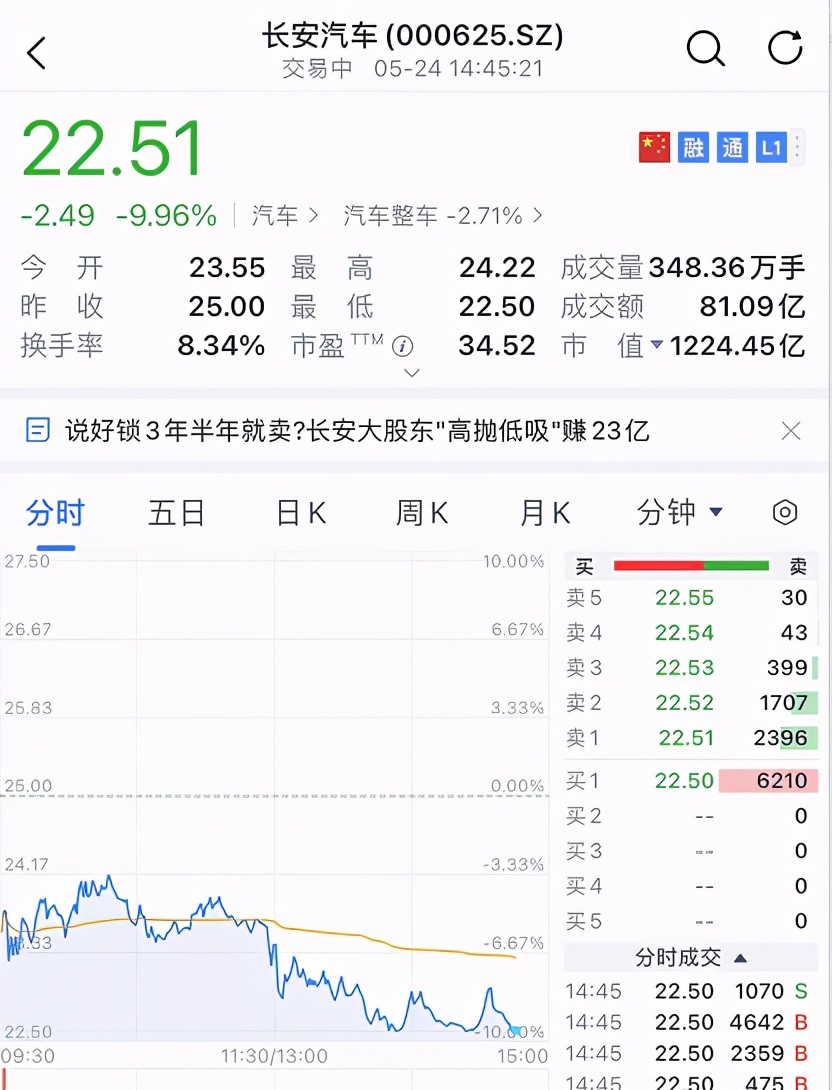The height and width of the screenshot is (1090, 832).
Task: Open the stock search magnifier
Action: tap(705, 48)
